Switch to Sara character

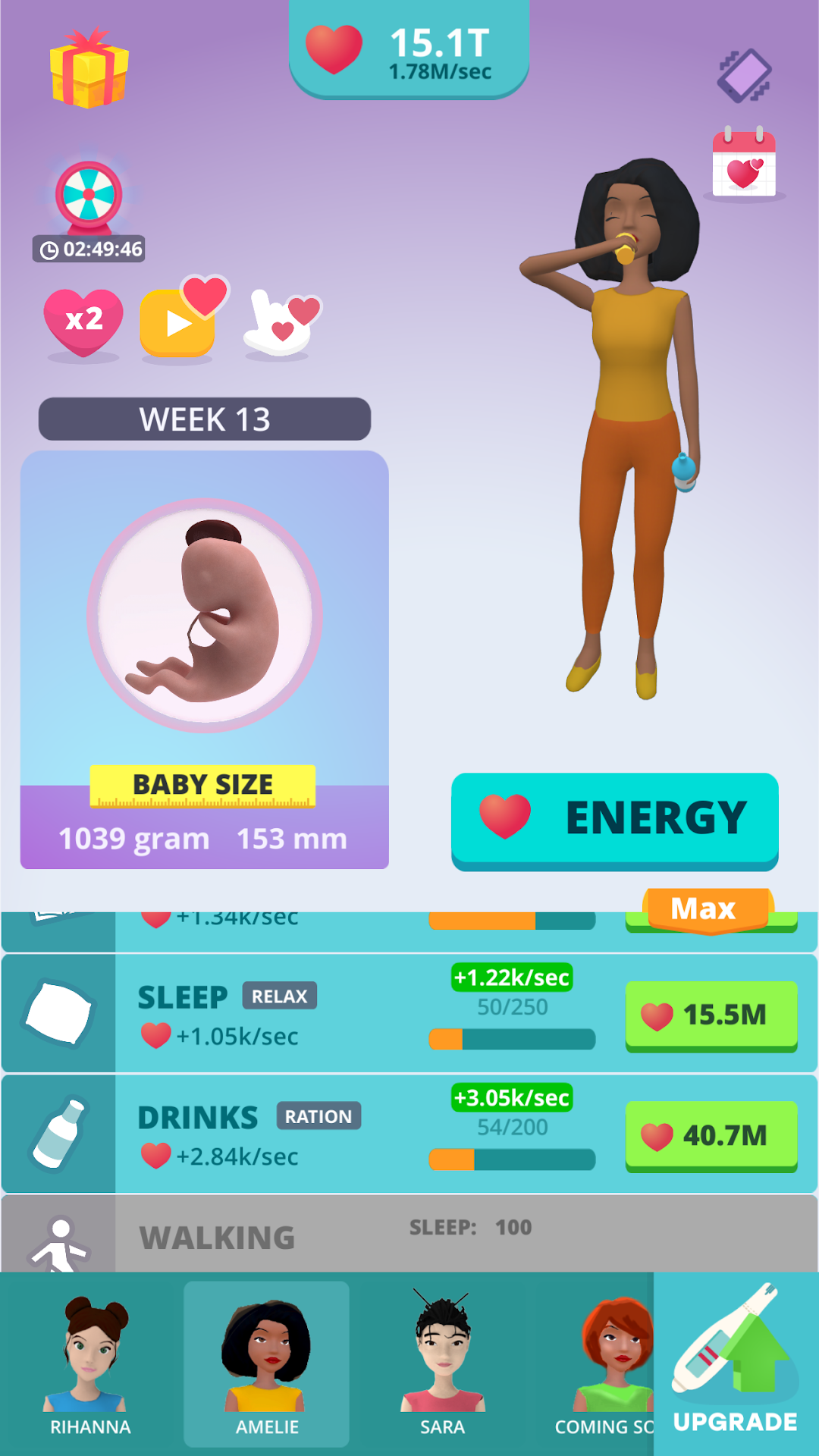tap(443, 1365)
